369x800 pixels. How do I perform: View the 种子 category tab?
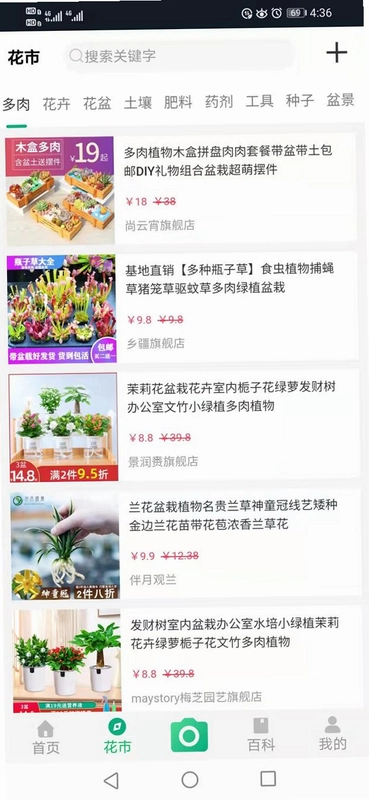pos(300,101)
